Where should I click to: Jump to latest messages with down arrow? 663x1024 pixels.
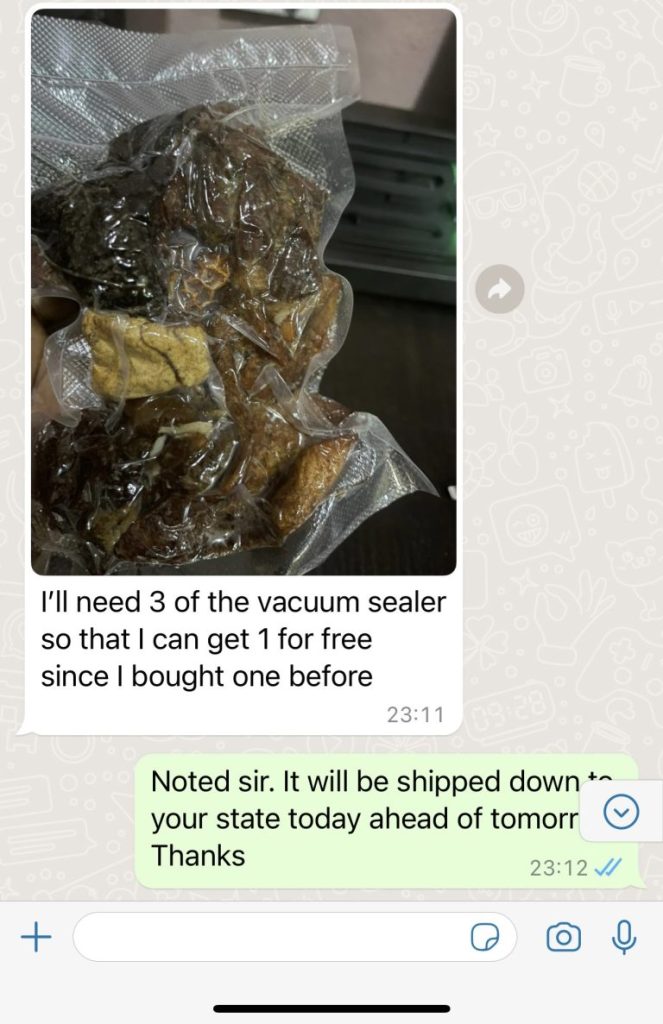pos(622,812)
